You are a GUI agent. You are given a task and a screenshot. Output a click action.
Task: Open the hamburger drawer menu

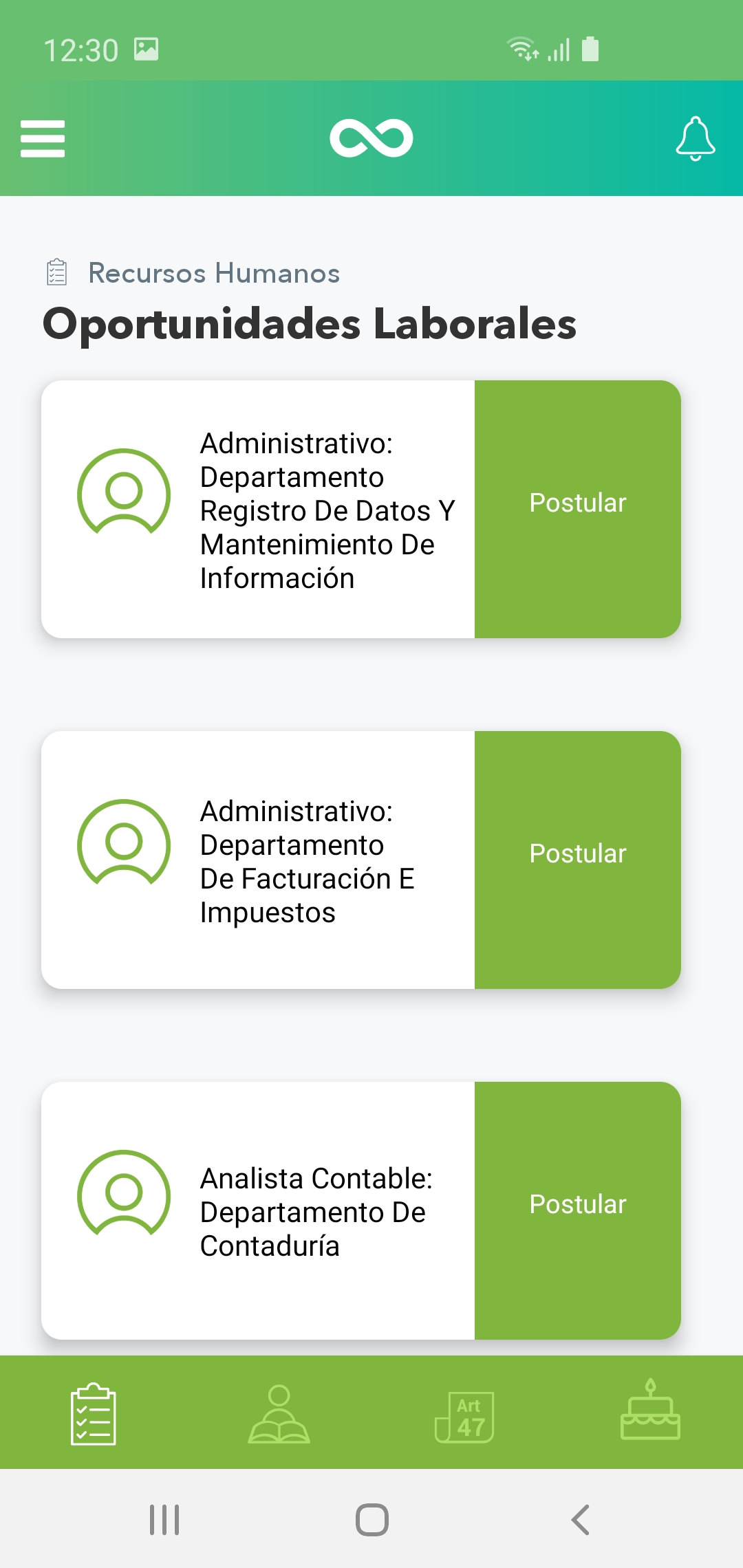(43, 138)
